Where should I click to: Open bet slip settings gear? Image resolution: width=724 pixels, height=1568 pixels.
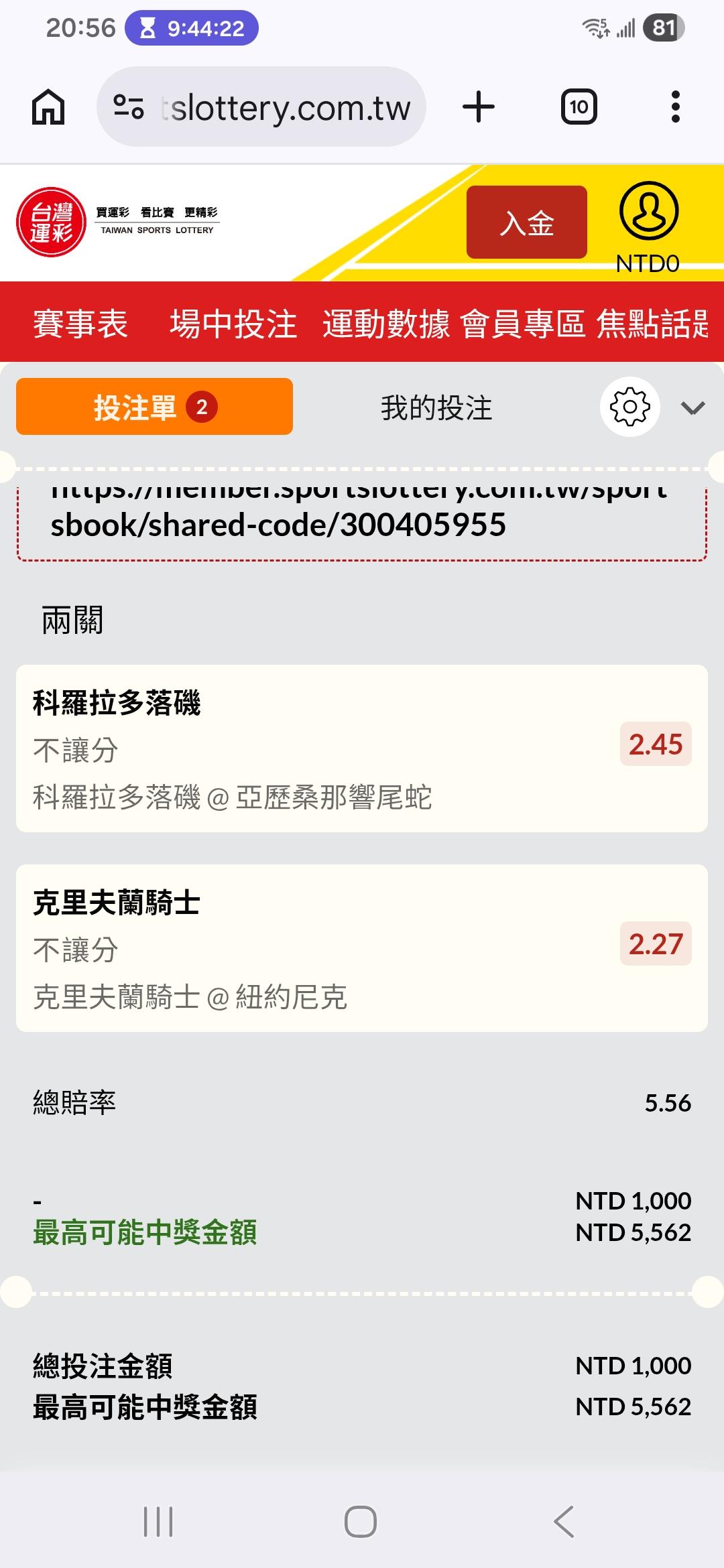[630, 407]
